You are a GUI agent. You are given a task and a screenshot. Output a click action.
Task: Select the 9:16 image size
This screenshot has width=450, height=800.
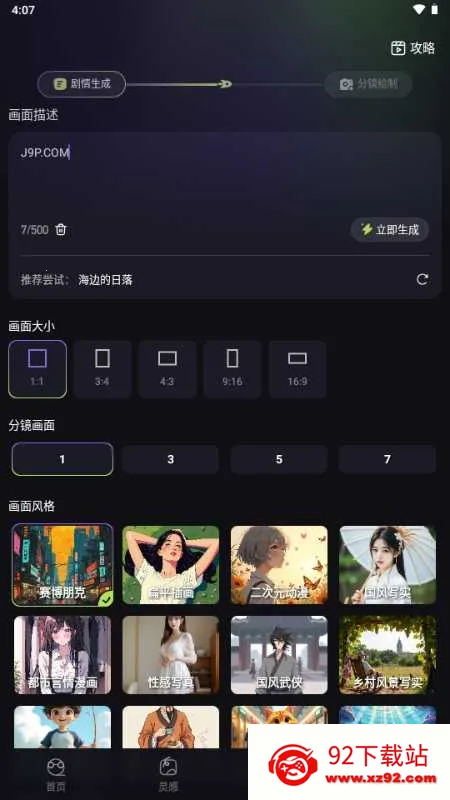coord(232,369)
